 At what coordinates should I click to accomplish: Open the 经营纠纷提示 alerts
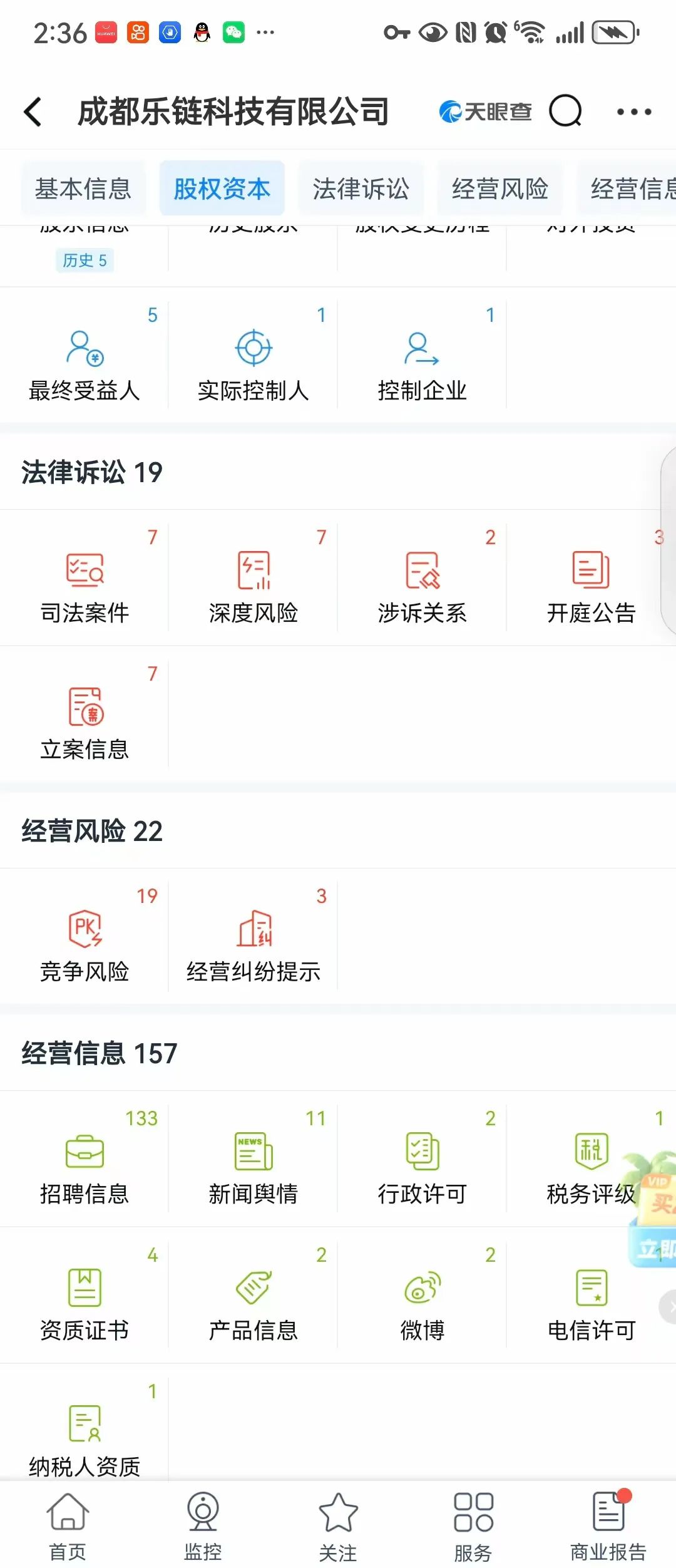(x=253, y=939)
